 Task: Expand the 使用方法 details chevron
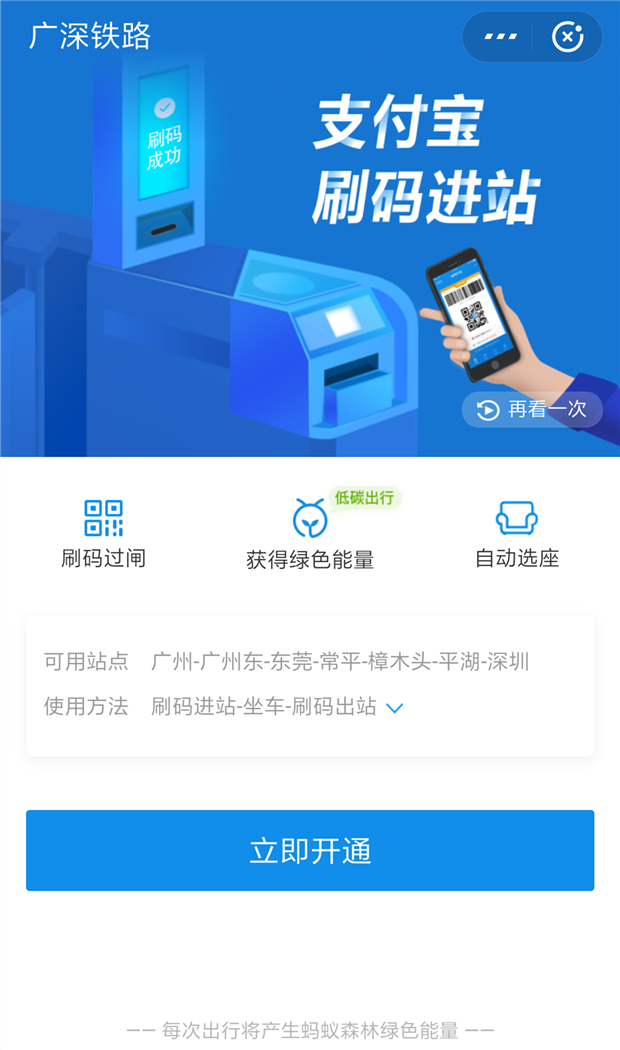395,708
